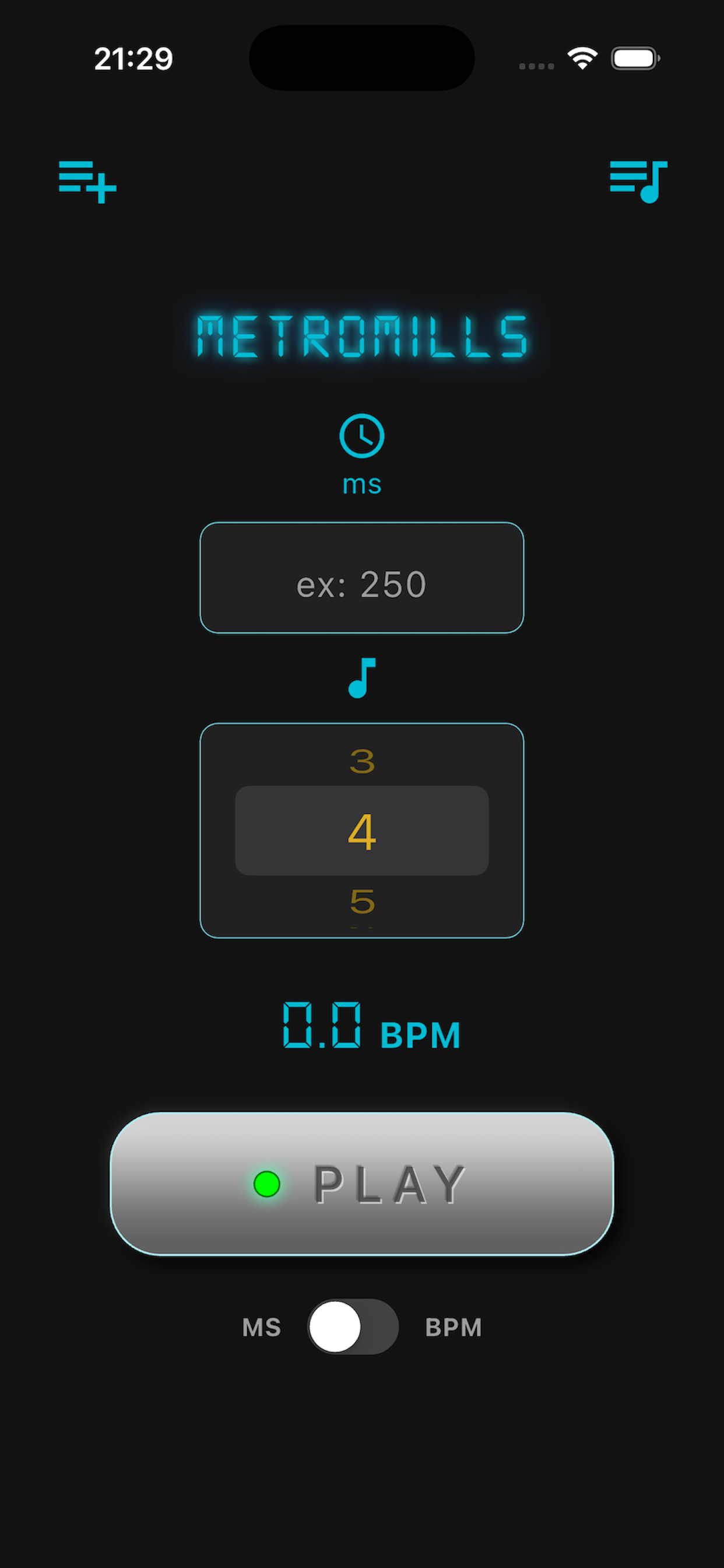Tap the MS label beside the switch
This screenshot has height=1568, width=724.
point(261,1327)
